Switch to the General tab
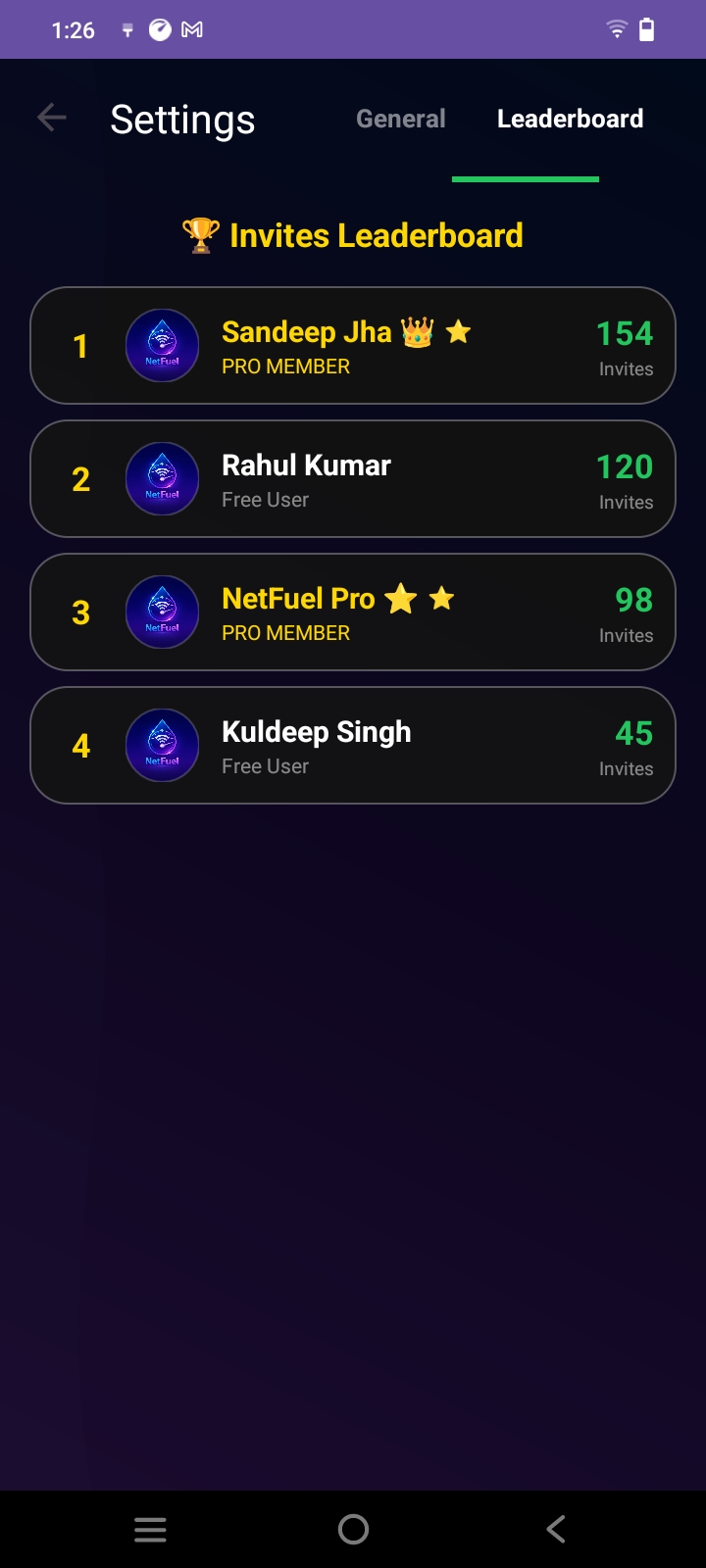The width and height of the screenshot is (706, 1568). point(401,118)
